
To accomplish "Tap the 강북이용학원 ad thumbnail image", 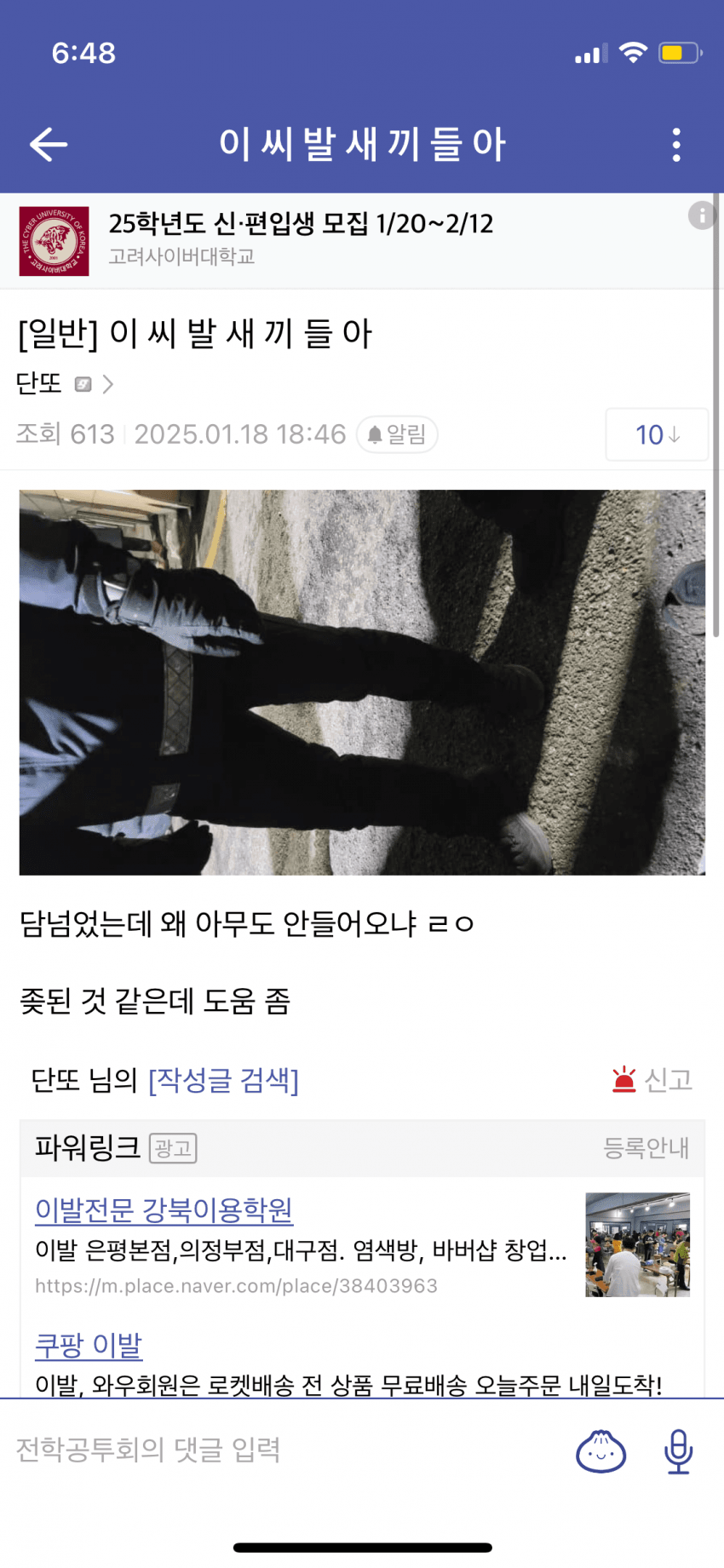I will click(x=637, y=1244).
